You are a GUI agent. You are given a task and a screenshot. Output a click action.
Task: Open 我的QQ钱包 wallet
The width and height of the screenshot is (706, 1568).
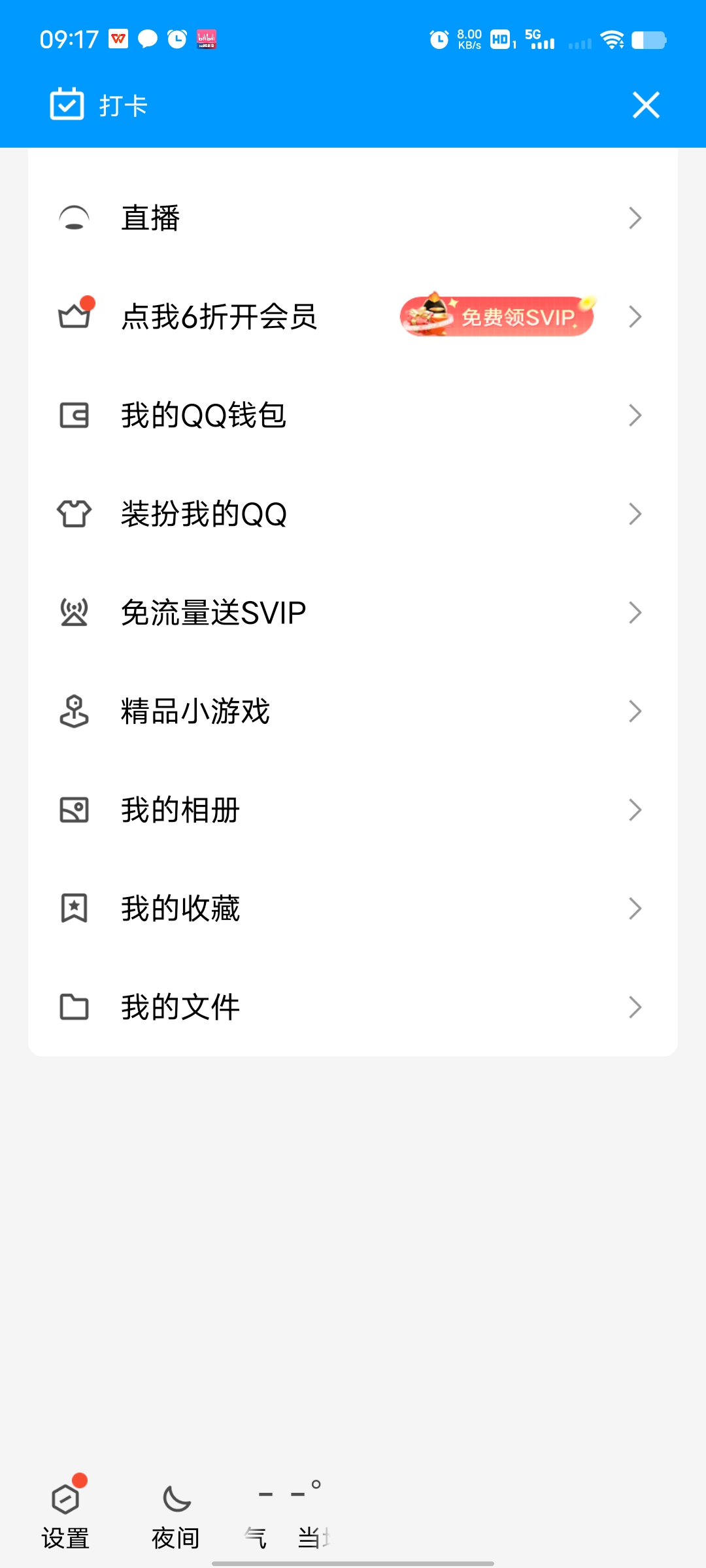(x=352, y=416)
